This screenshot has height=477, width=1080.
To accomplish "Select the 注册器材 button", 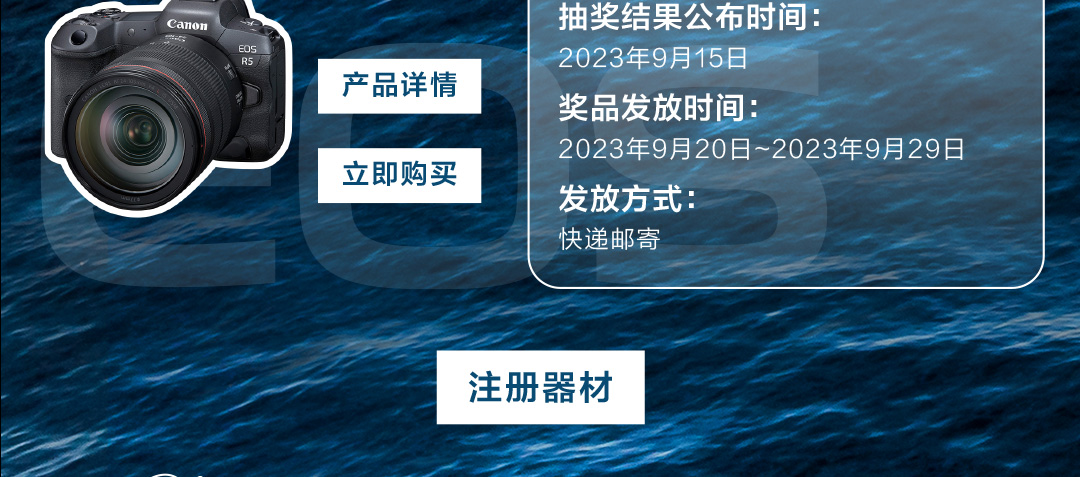I will [540, 387].
